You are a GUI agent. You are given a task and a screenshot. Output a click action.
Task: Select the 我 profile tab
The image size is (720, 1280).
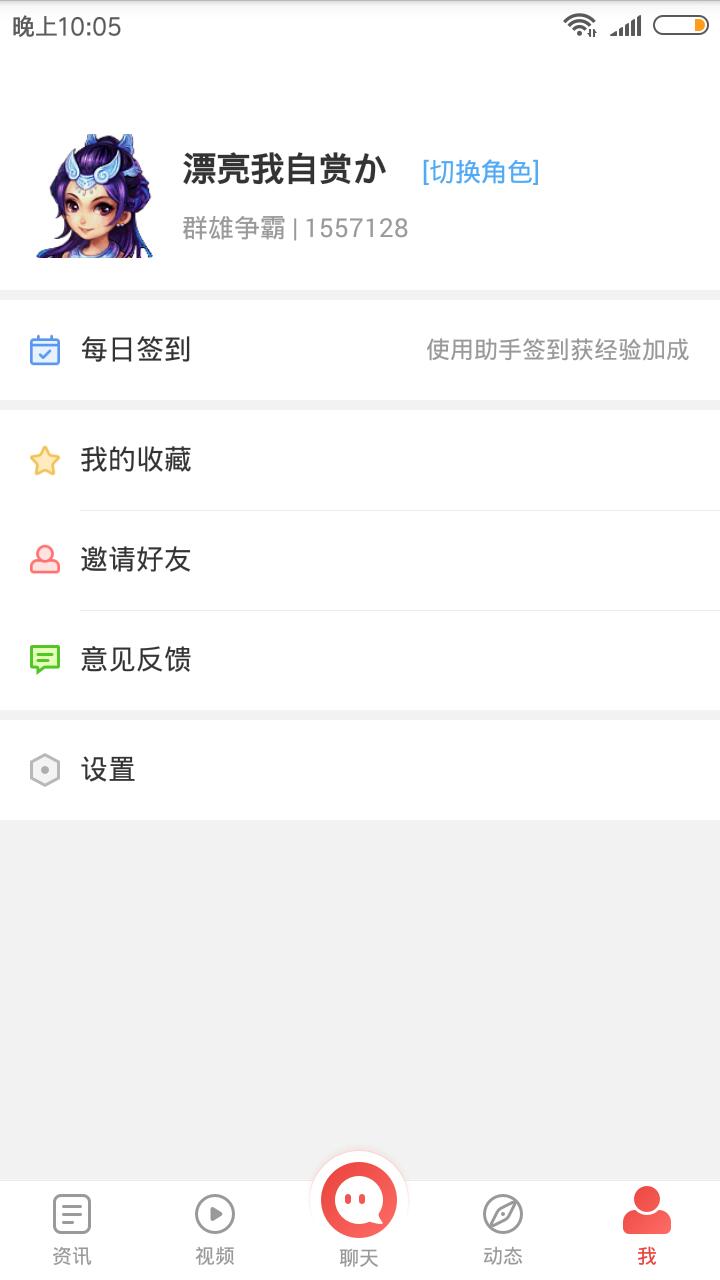point(647,1230)
